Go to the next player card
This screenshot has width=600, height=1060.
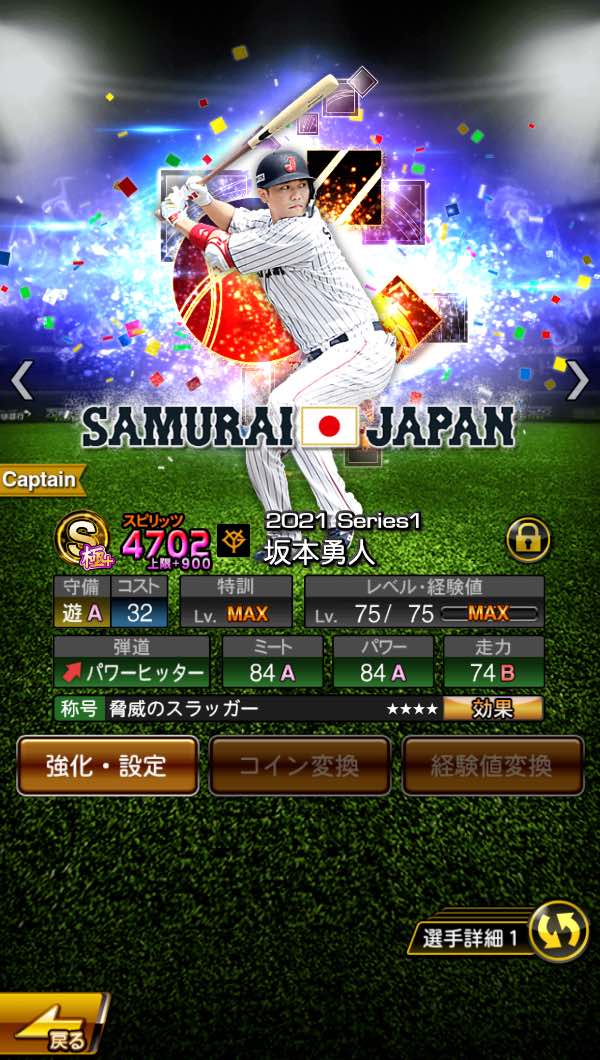tap(577, 380)
